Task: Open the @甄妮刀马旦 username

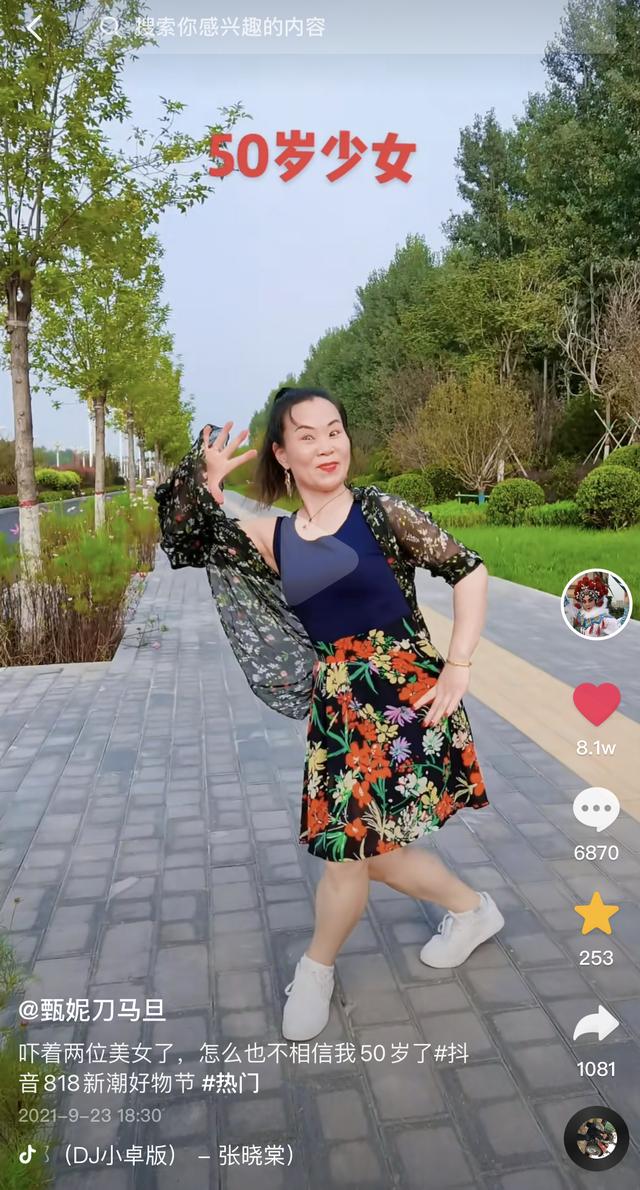Action: 92,1009
